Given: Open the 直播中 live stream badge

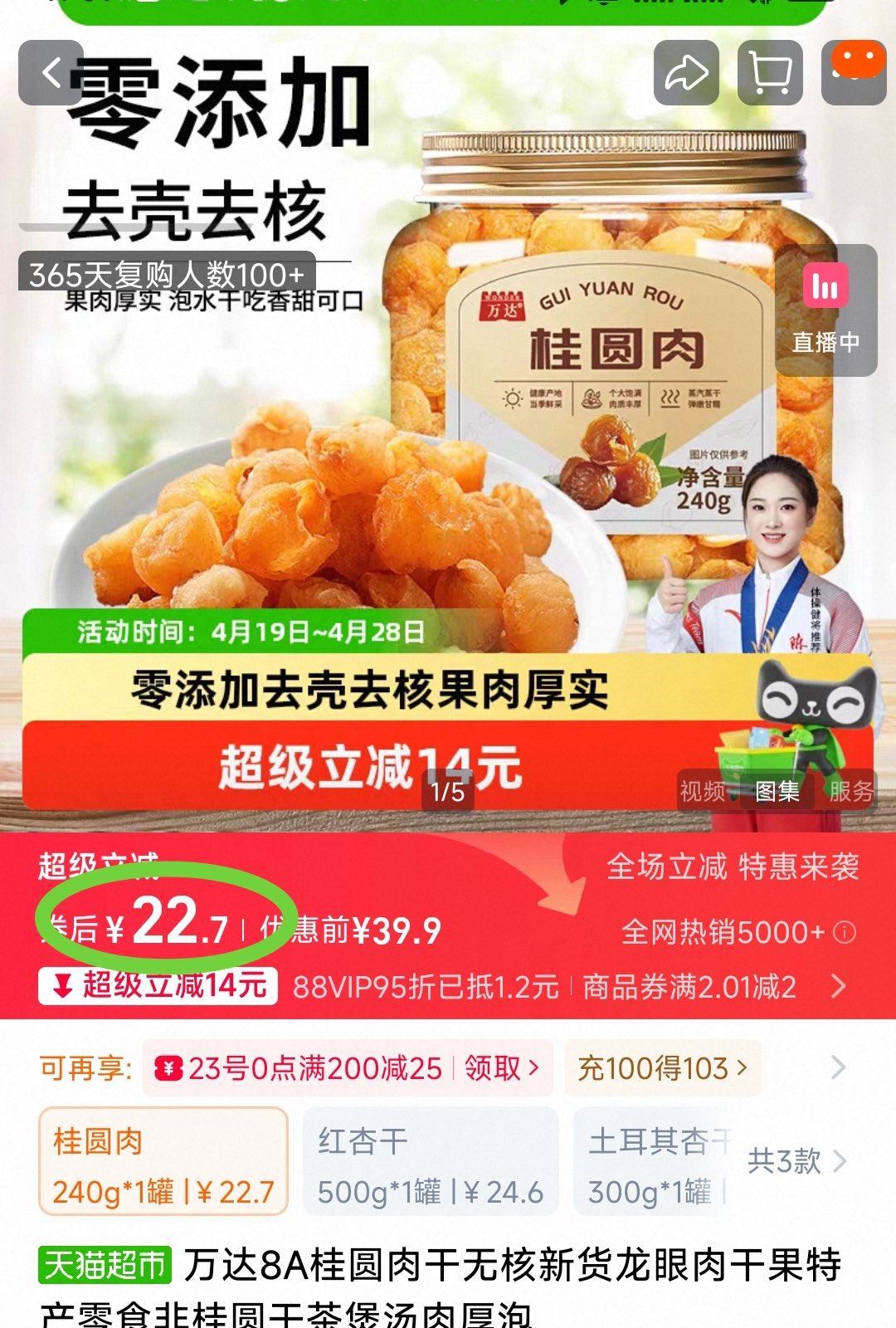Looking at the screenshot, I should (825, 310).
